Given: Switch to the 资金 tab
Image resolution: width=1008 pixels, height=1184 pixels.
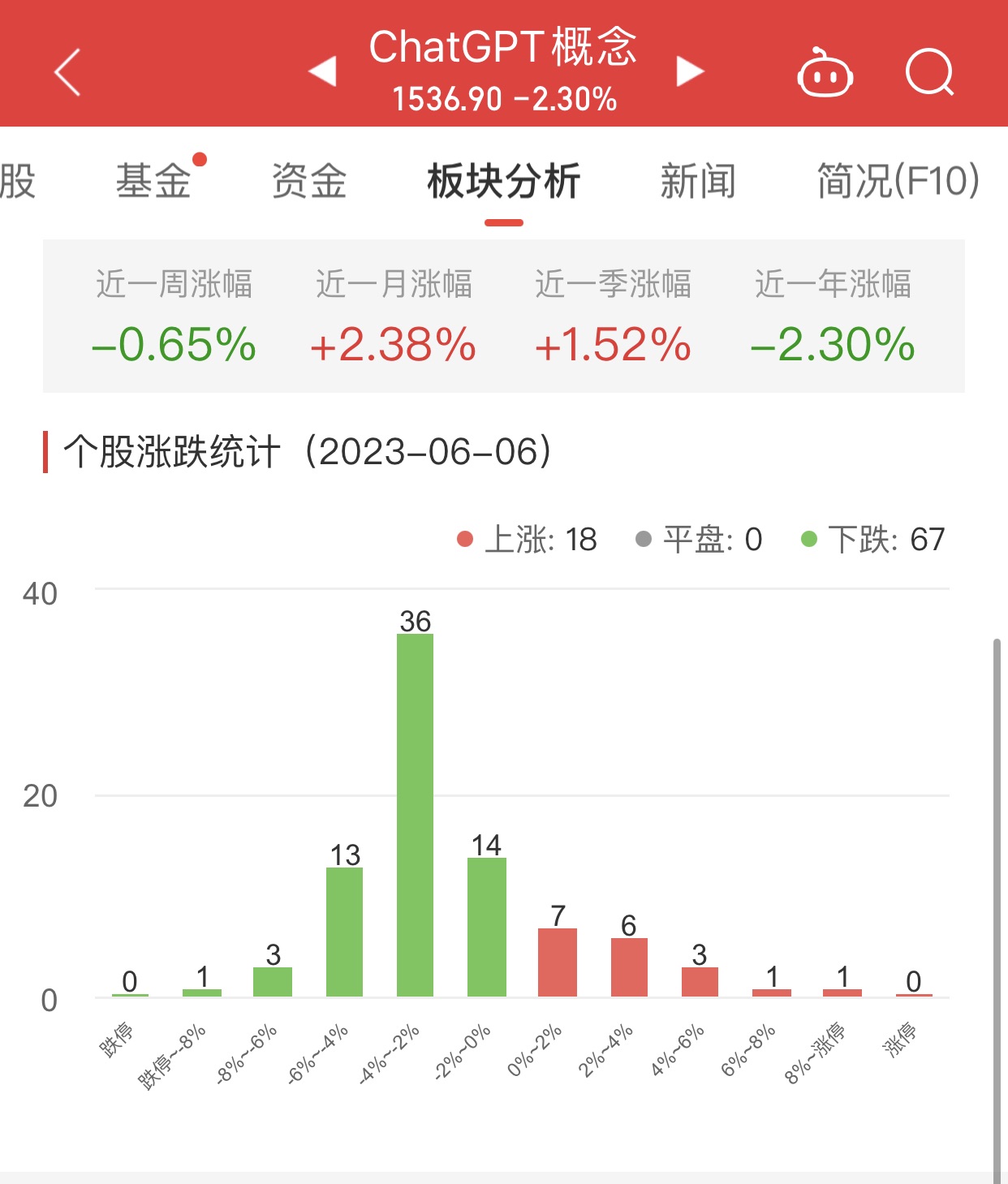Looking at the screenshot, I should [309, 180].
